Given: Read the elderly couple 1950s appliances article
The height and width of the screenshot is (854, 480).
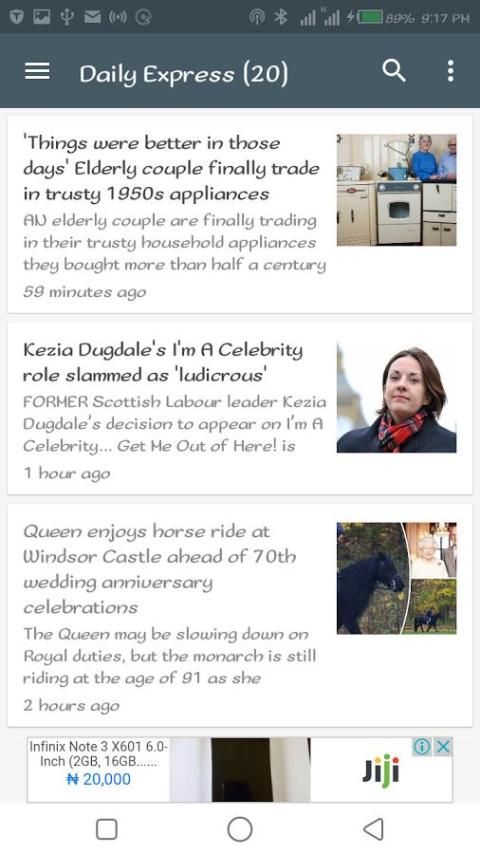Looking at the screenshot, I should 240,214.
